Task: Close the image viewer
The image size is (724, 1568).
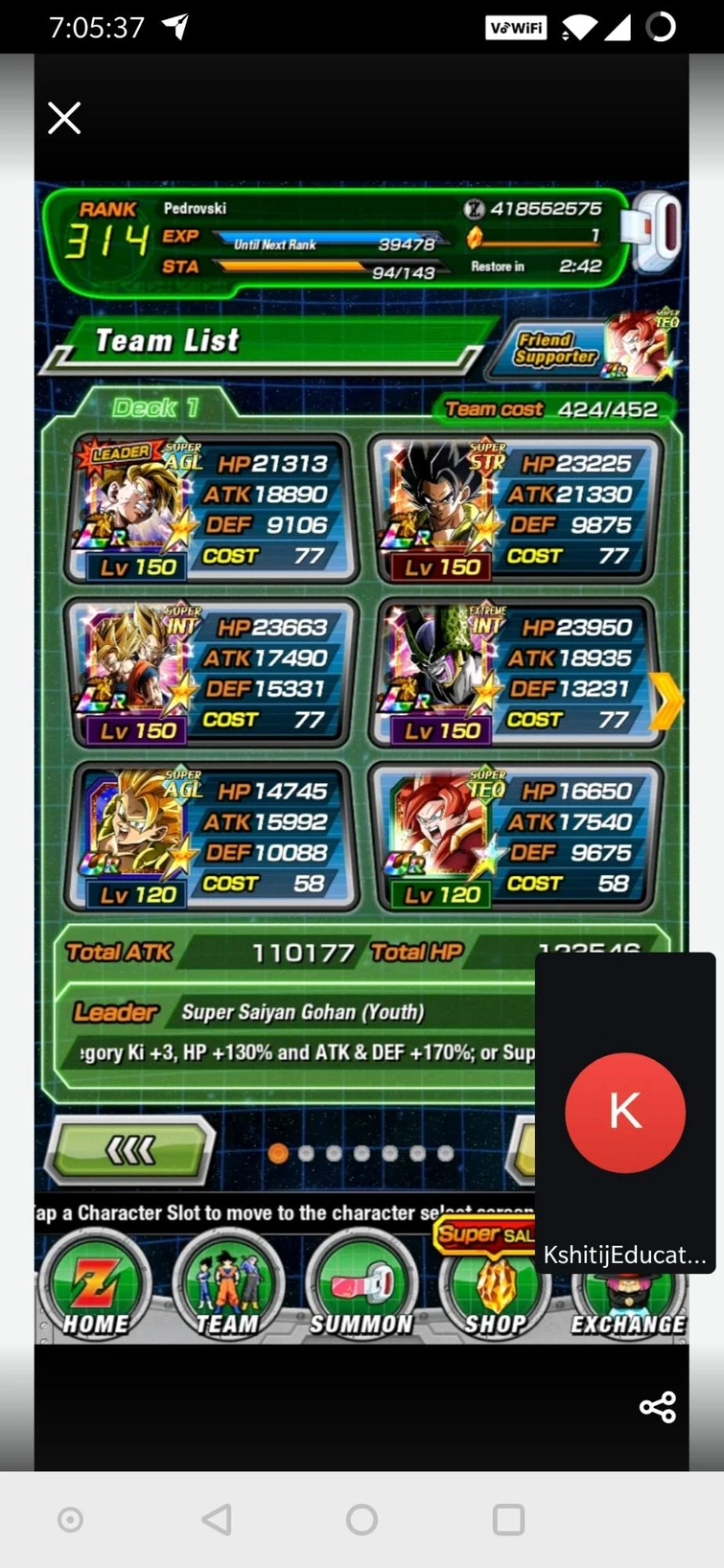Action: click(x=64, y=118)
